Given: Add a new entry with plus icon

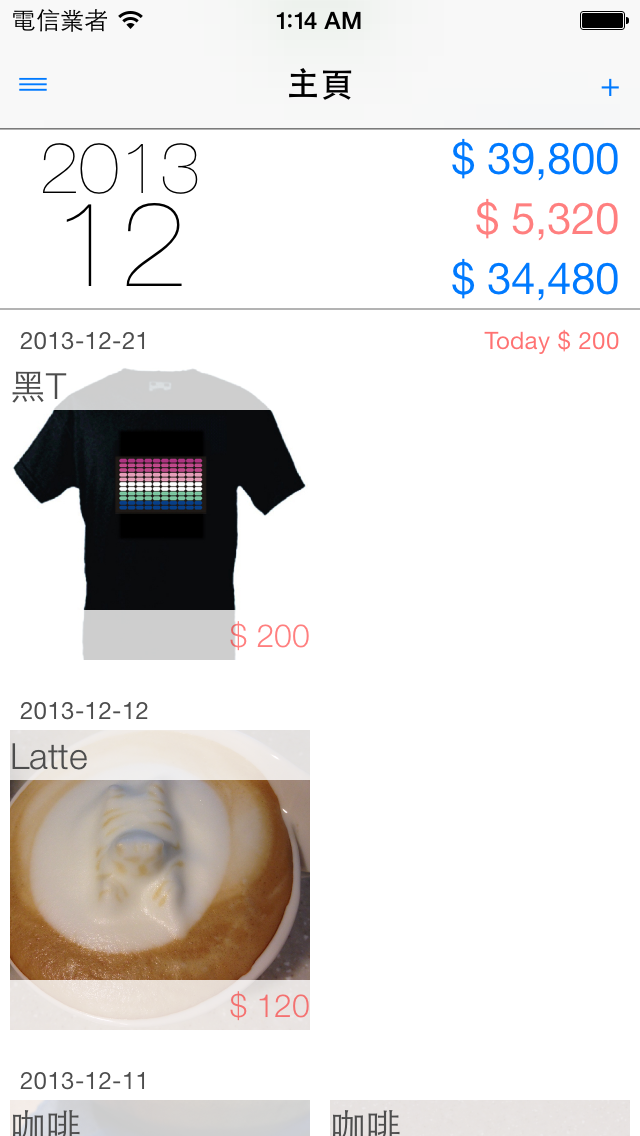Looking at the screenshot, I should click(x=609, y=87).
